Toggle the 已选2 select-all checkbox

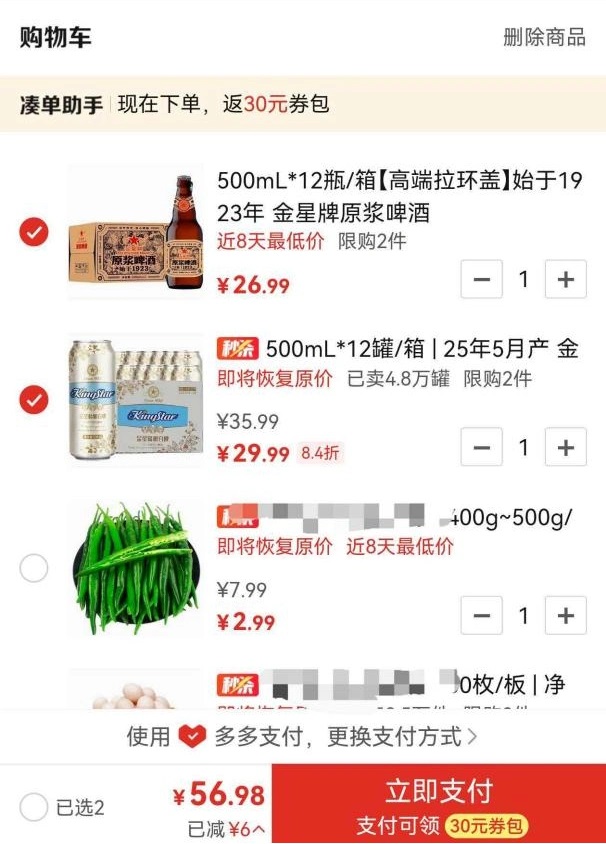pyautogui.click(x=33, y=807)
